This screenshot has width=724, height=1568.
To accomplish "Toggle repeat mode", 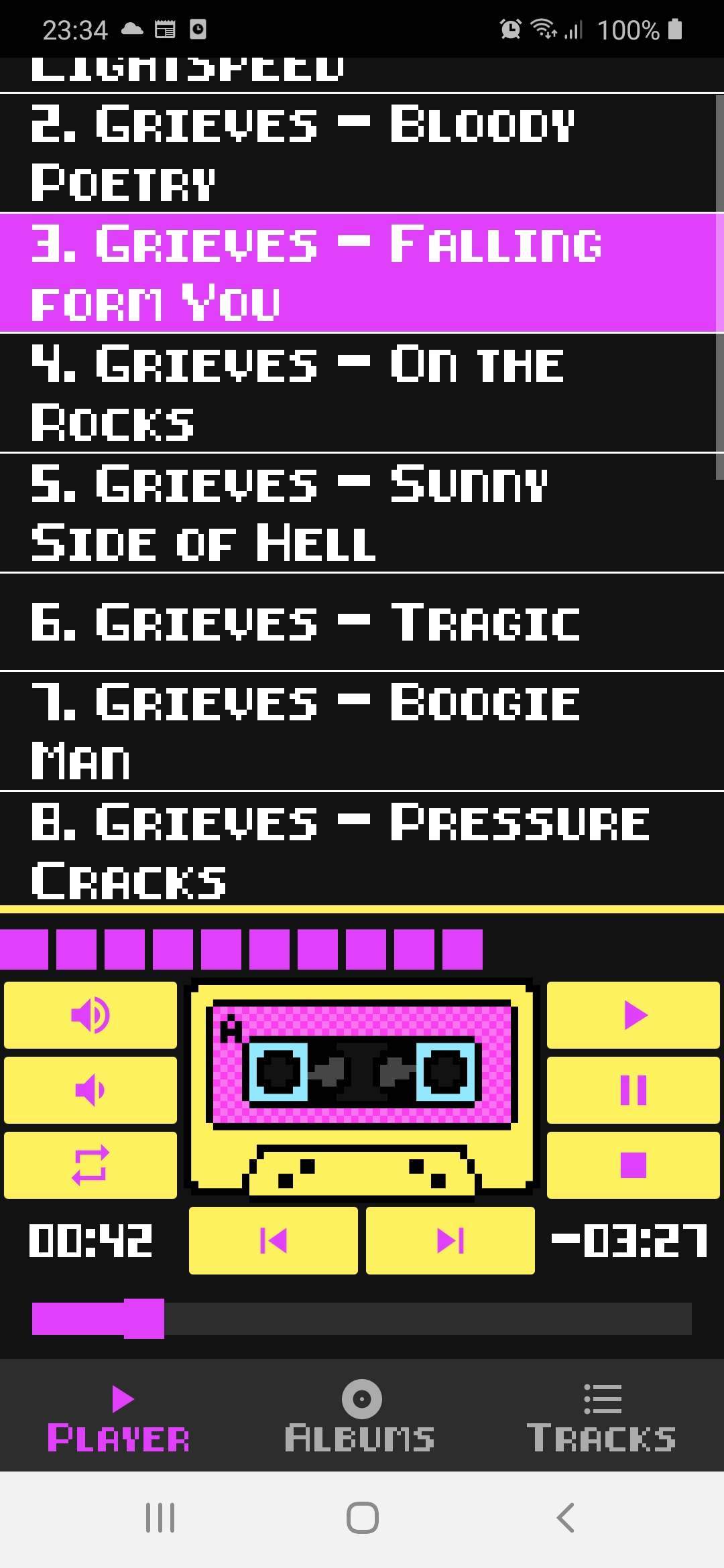I will tap(90, 1165).
